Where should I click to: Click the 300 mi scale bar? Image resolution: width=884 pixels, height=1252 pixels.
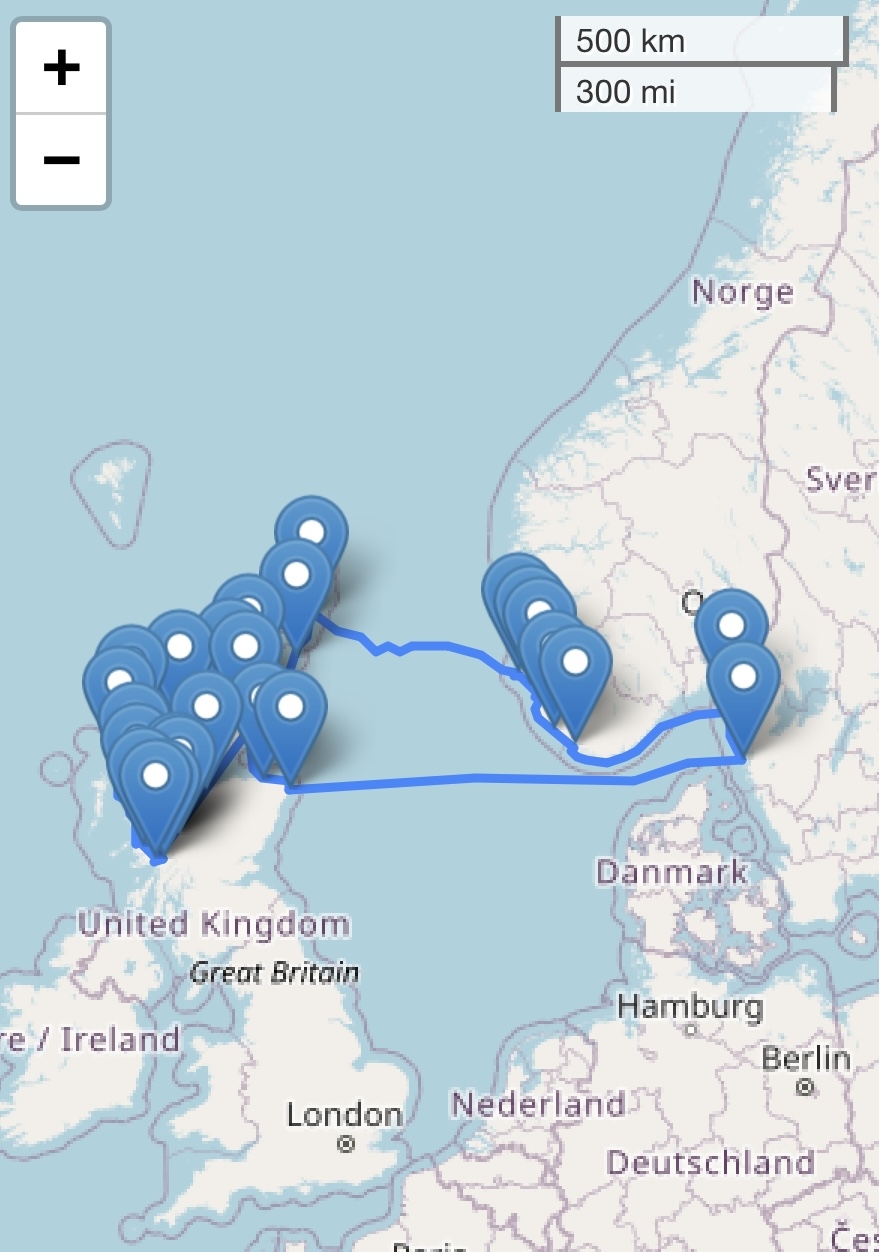coord(698,89)
